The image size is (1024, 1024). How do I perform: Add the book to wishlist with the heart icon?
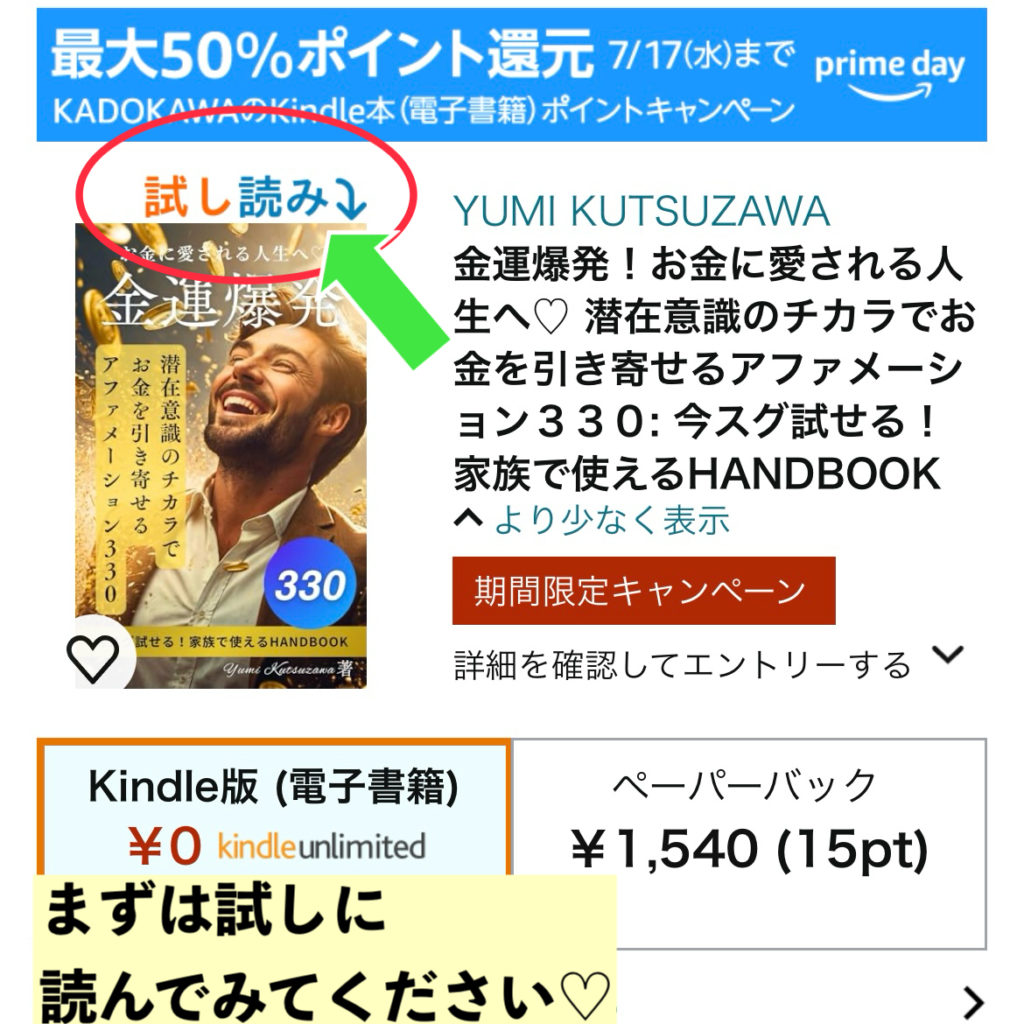tap(92, 661)
